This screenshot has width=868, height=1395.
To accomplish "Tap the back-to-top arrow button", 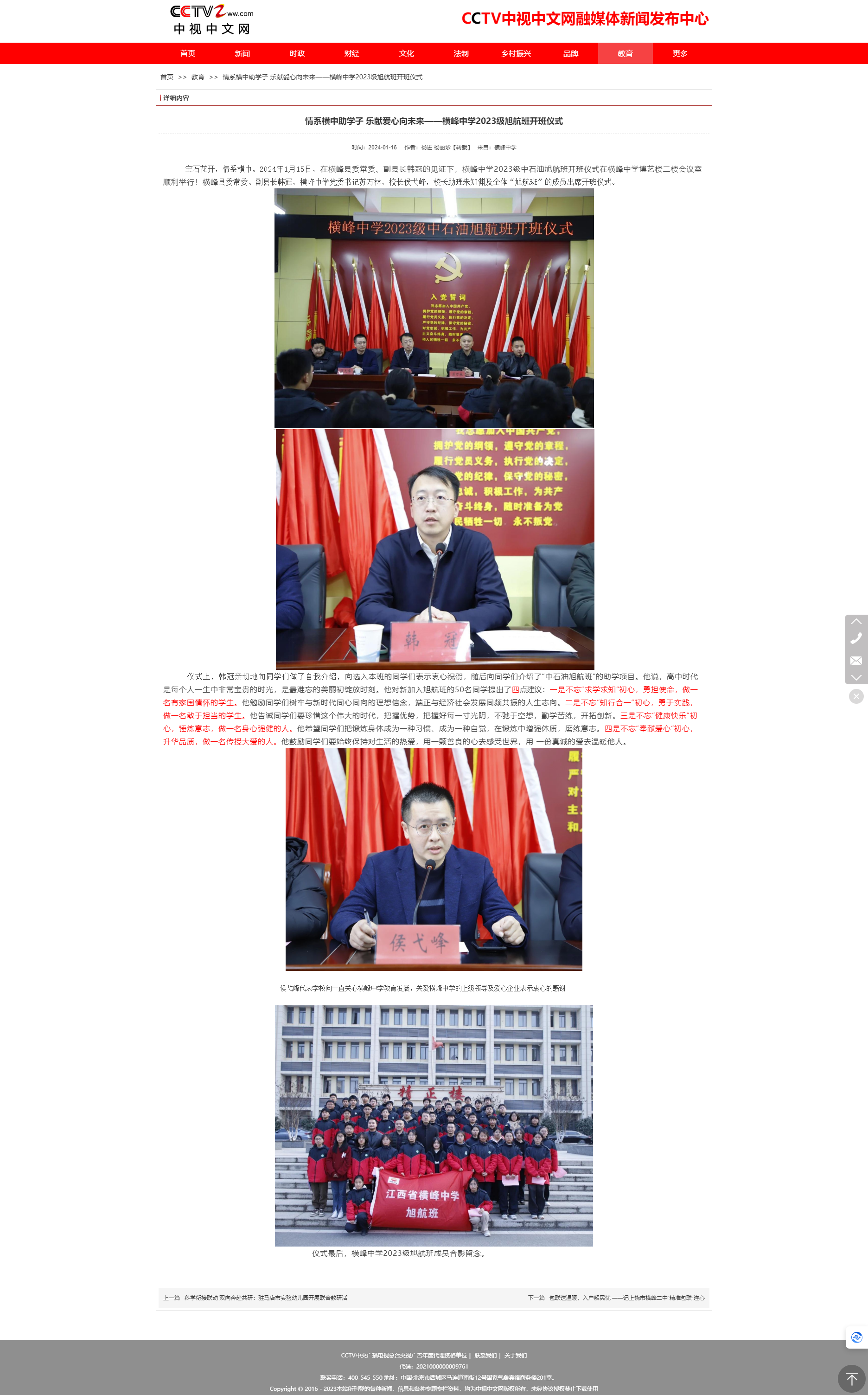I will (x=851, y=1378).
